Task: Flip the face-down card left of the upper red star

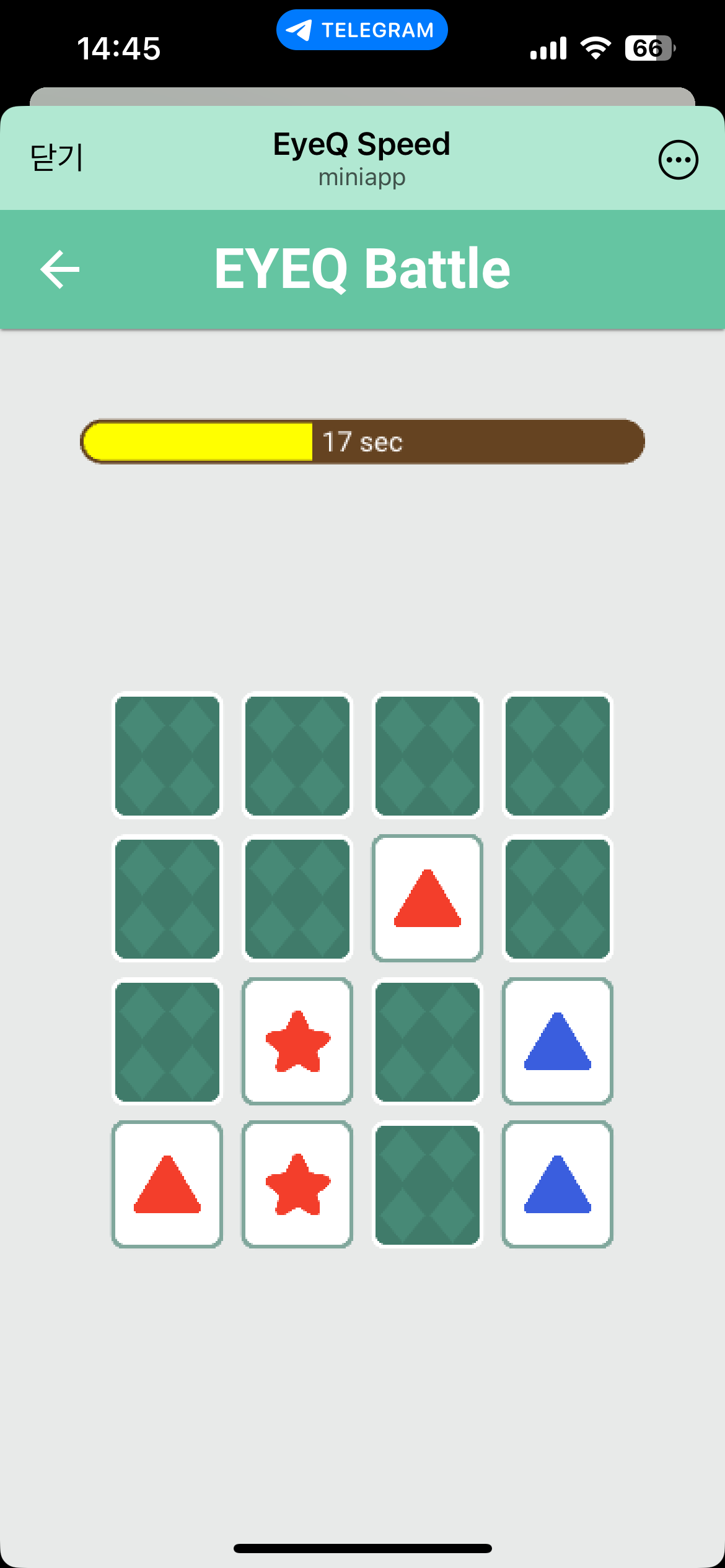Action: (167, 1041)
